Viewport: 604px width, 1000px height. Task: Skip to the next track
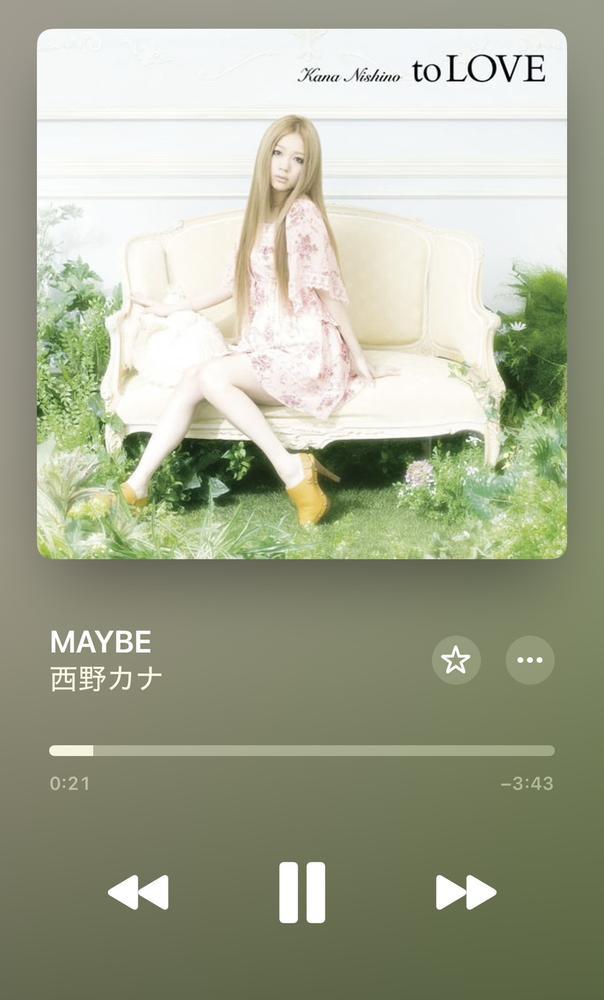click(466, 892)
